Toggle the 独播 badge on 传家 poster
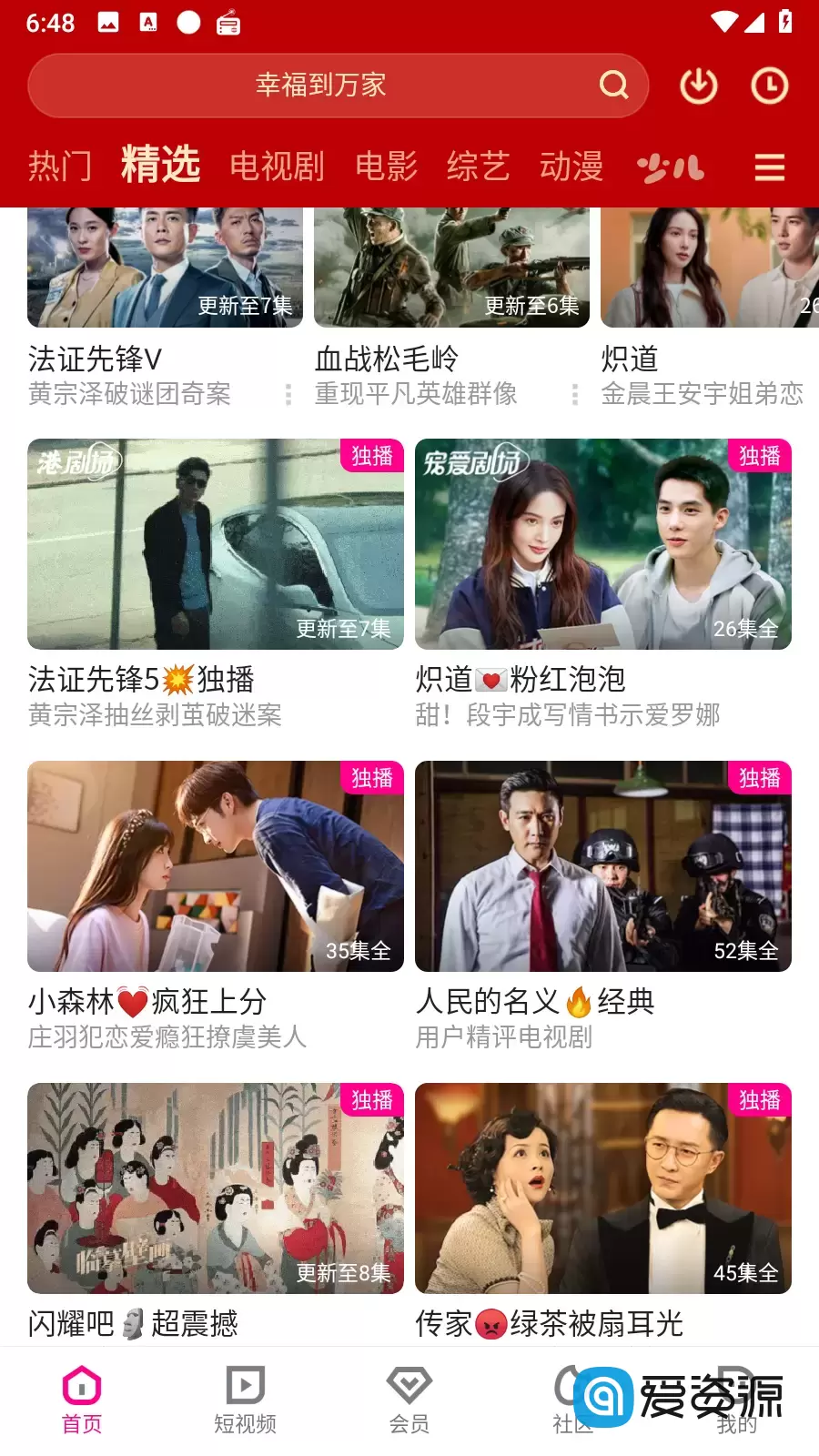The height and width of the screenshot is (1456, 819). (761, 1100)
